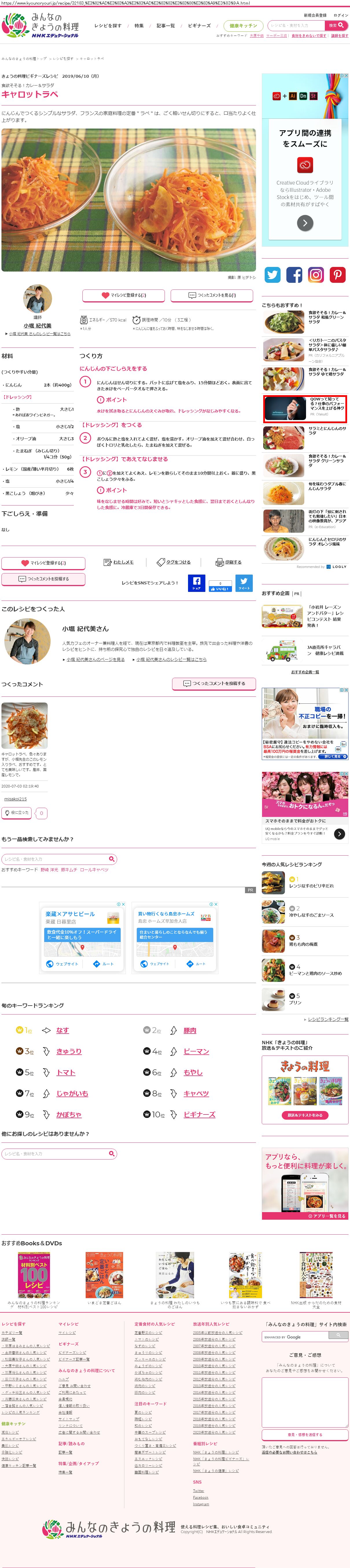Open ranking keyword ピーマン
Viewport: 350px width, 1568px height.
pyautogui.click(x=196, y=1051)
